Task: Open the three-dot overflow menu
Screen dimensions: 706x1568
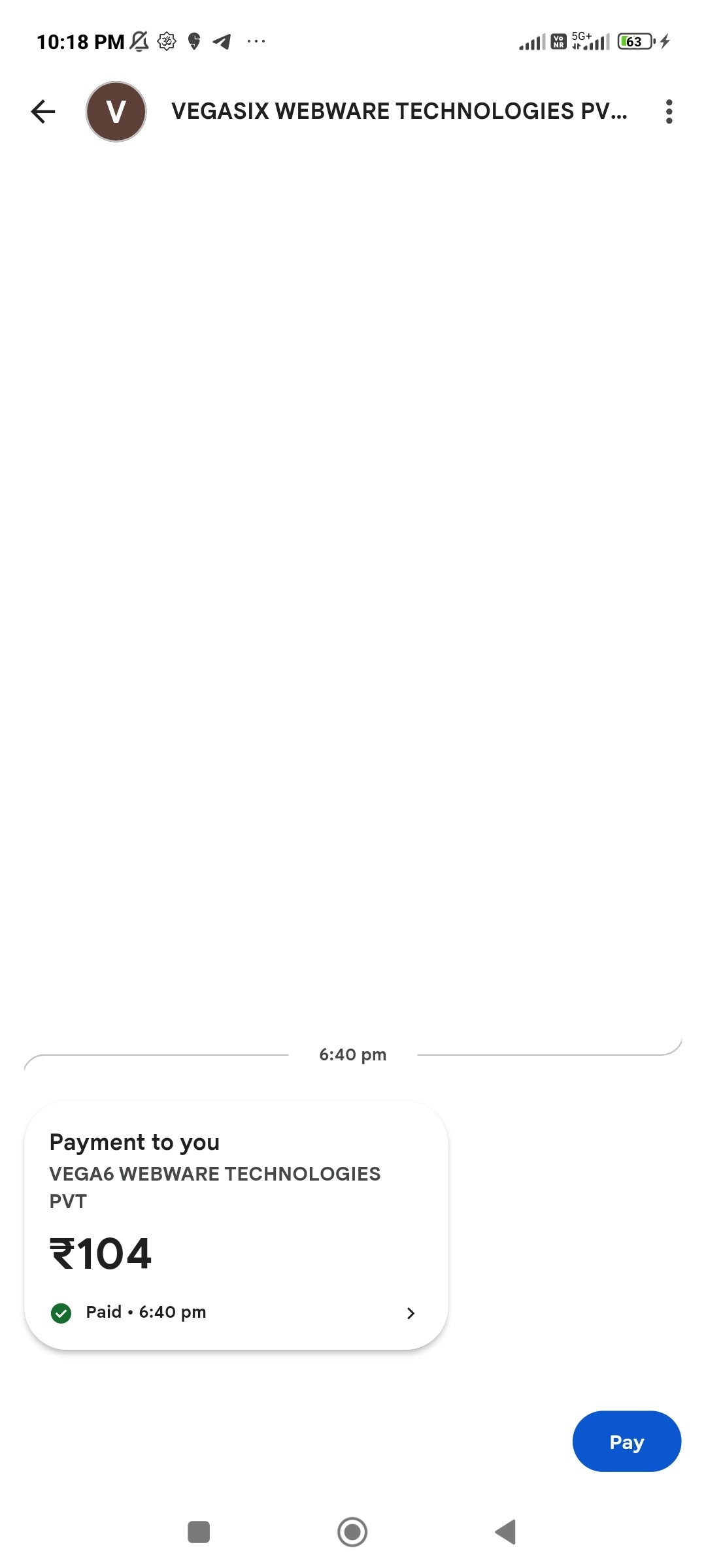Action: click(669, 112)
